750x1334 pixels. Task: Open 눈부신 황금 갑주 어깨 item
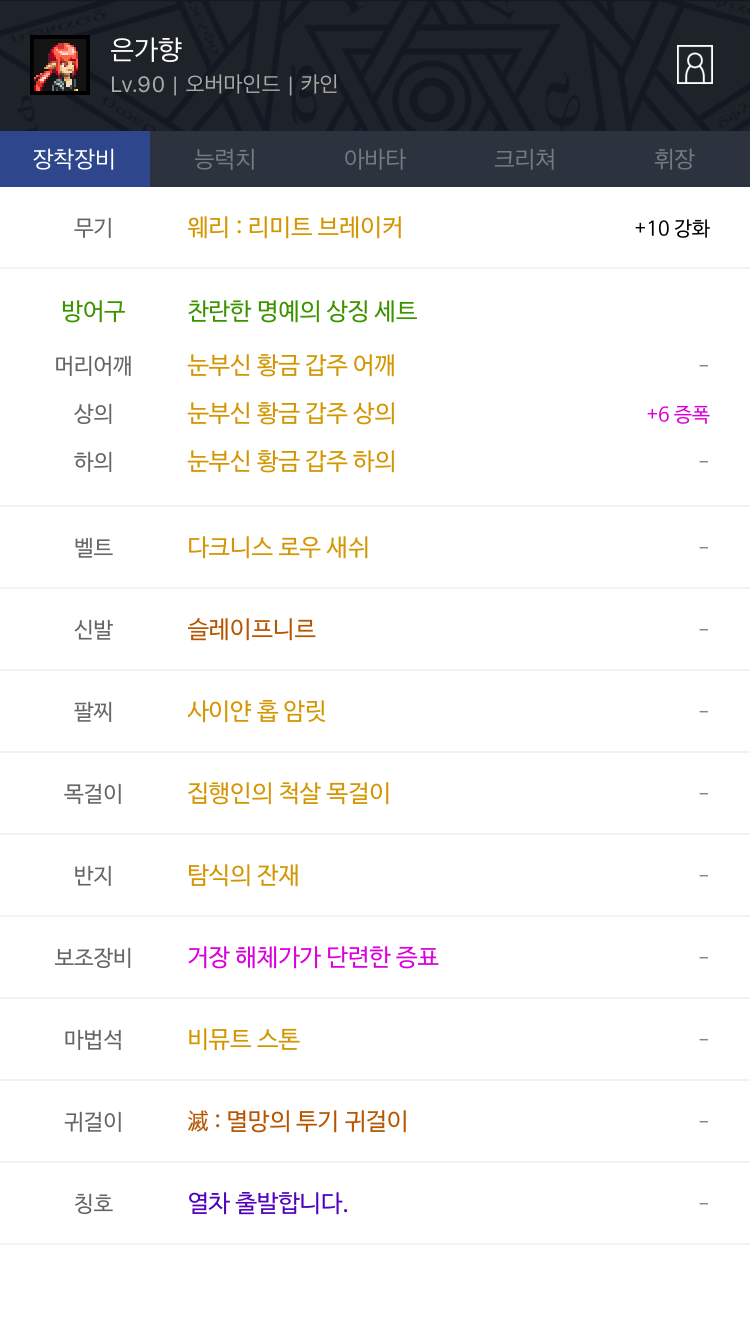[x=291, y=365]
